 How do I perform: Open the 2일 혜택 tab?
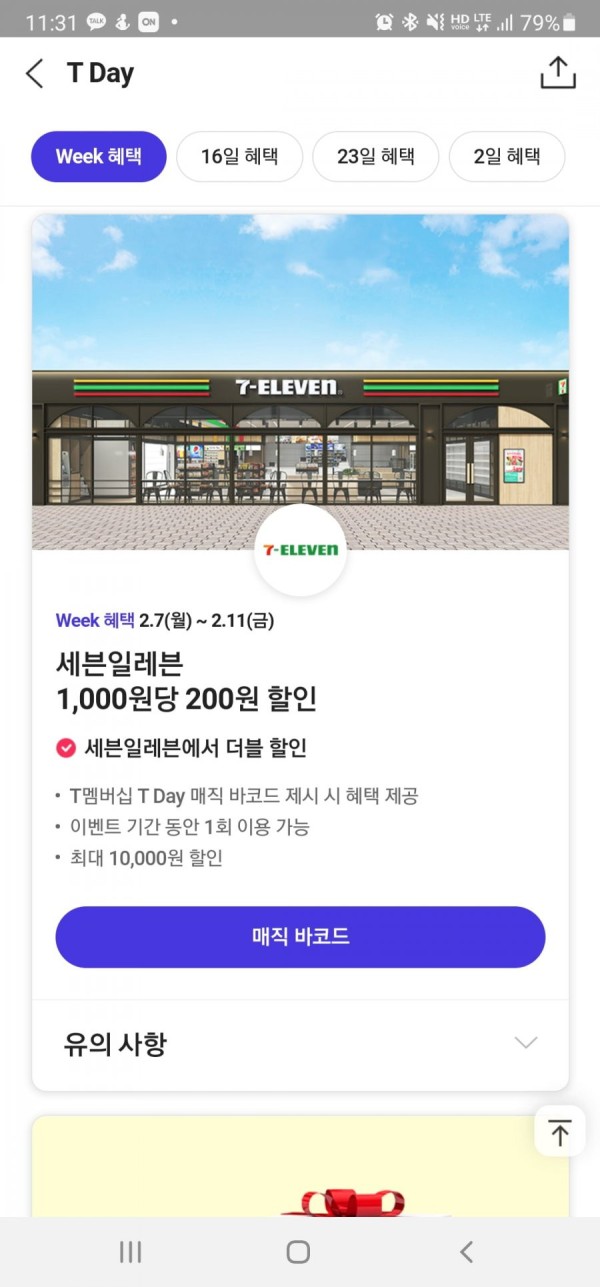[507, 157]
